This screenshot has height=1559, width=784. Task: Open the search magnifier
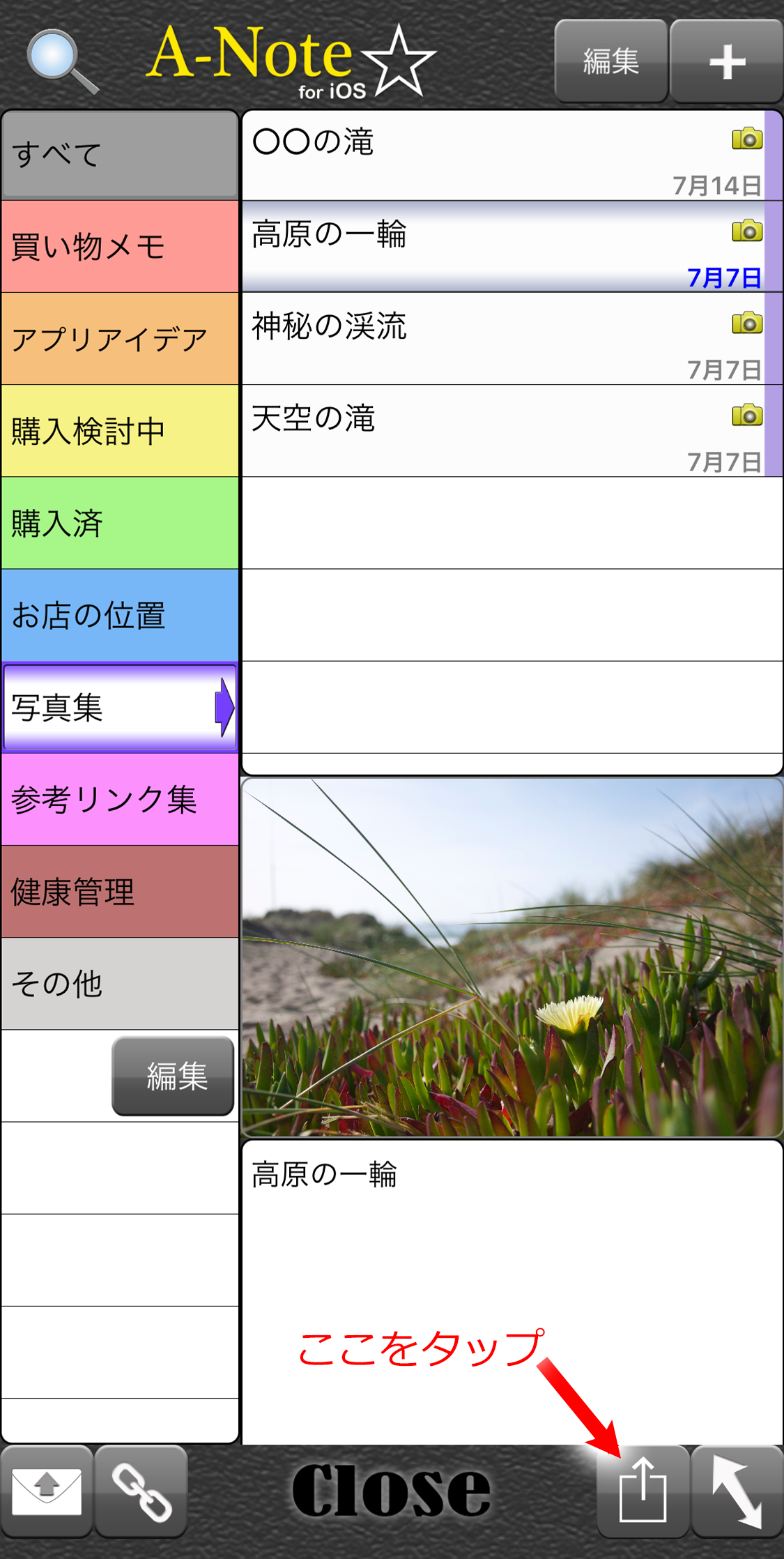click(x=61, y=61)
